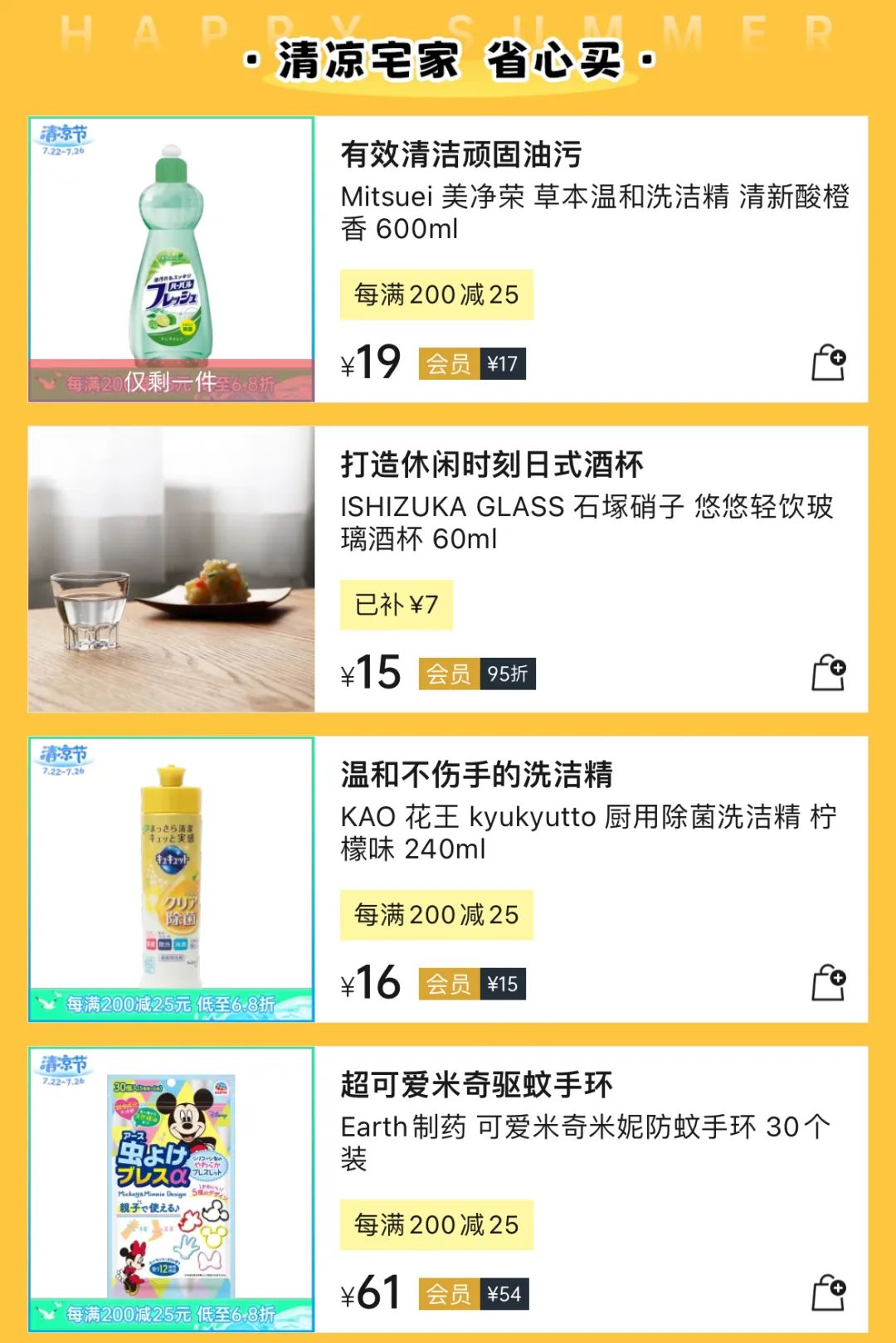The width and height of the screenshot is (896, 1343).
Task: Open the Mitsuei 美净荣 dish soap product
Action: coord(594,212)
